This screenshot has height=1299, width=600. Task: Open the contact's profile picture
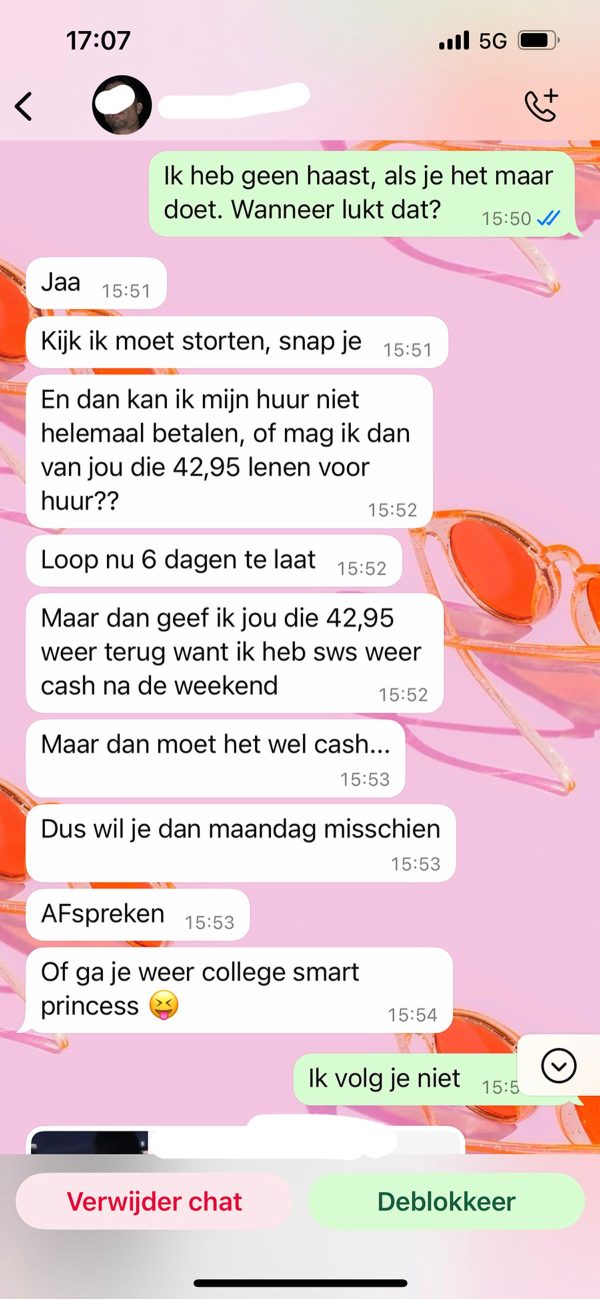click(x=122, y=105)
